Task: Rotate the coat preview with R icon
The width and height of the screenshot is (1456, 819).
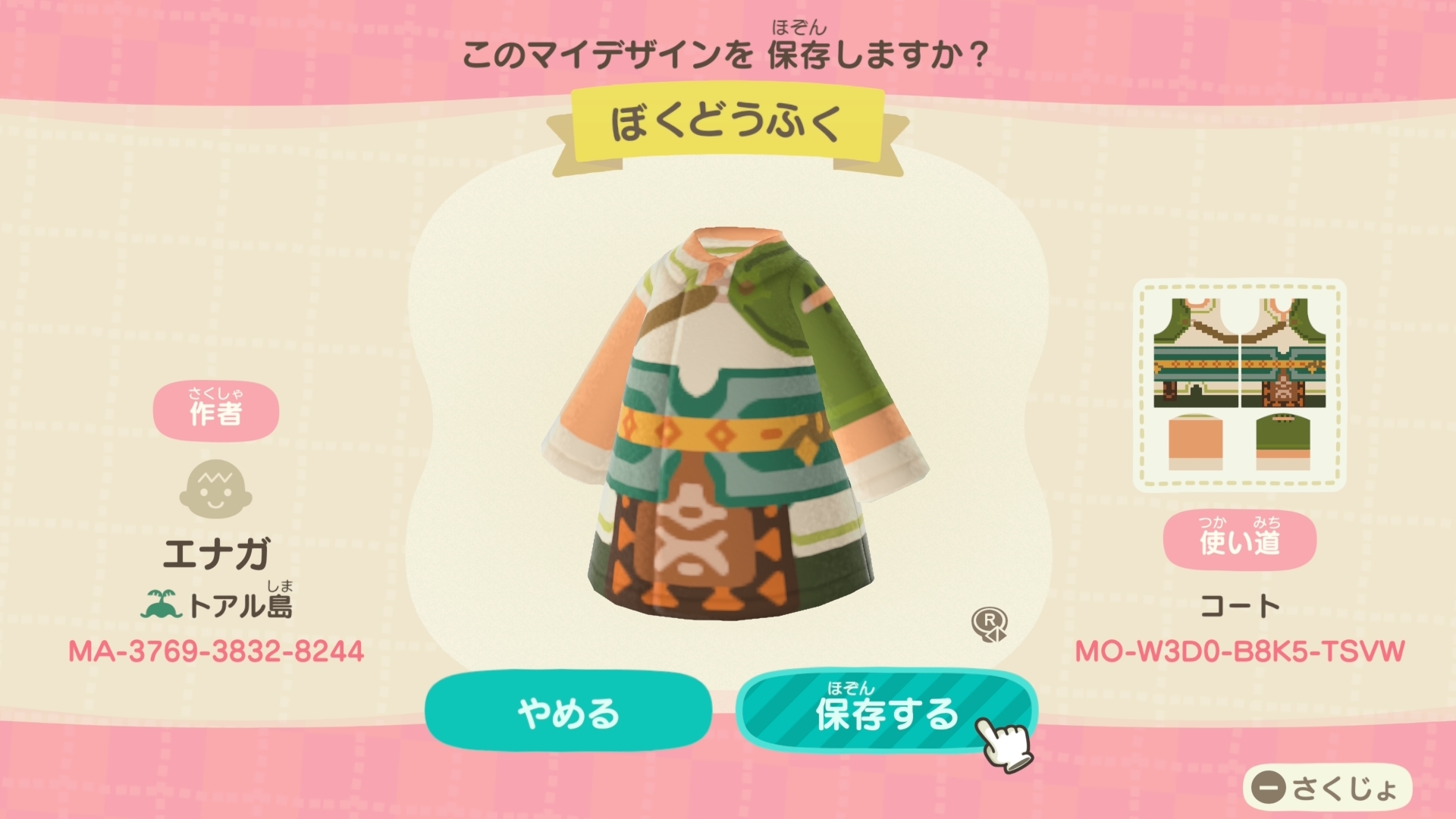Action: pyautogui.click(x=989, y=624)
